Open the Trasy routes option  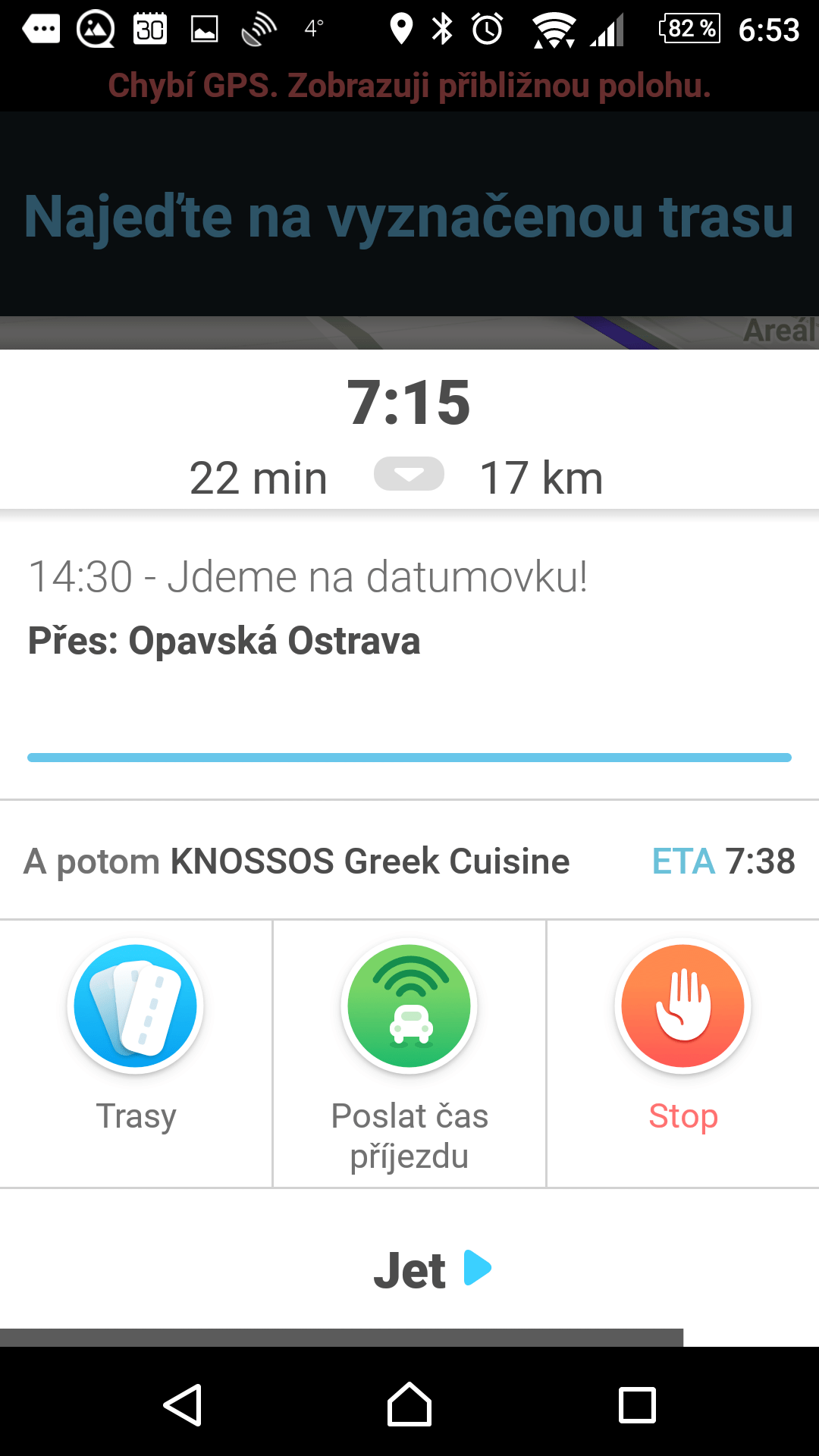[x=136, y=1053]
